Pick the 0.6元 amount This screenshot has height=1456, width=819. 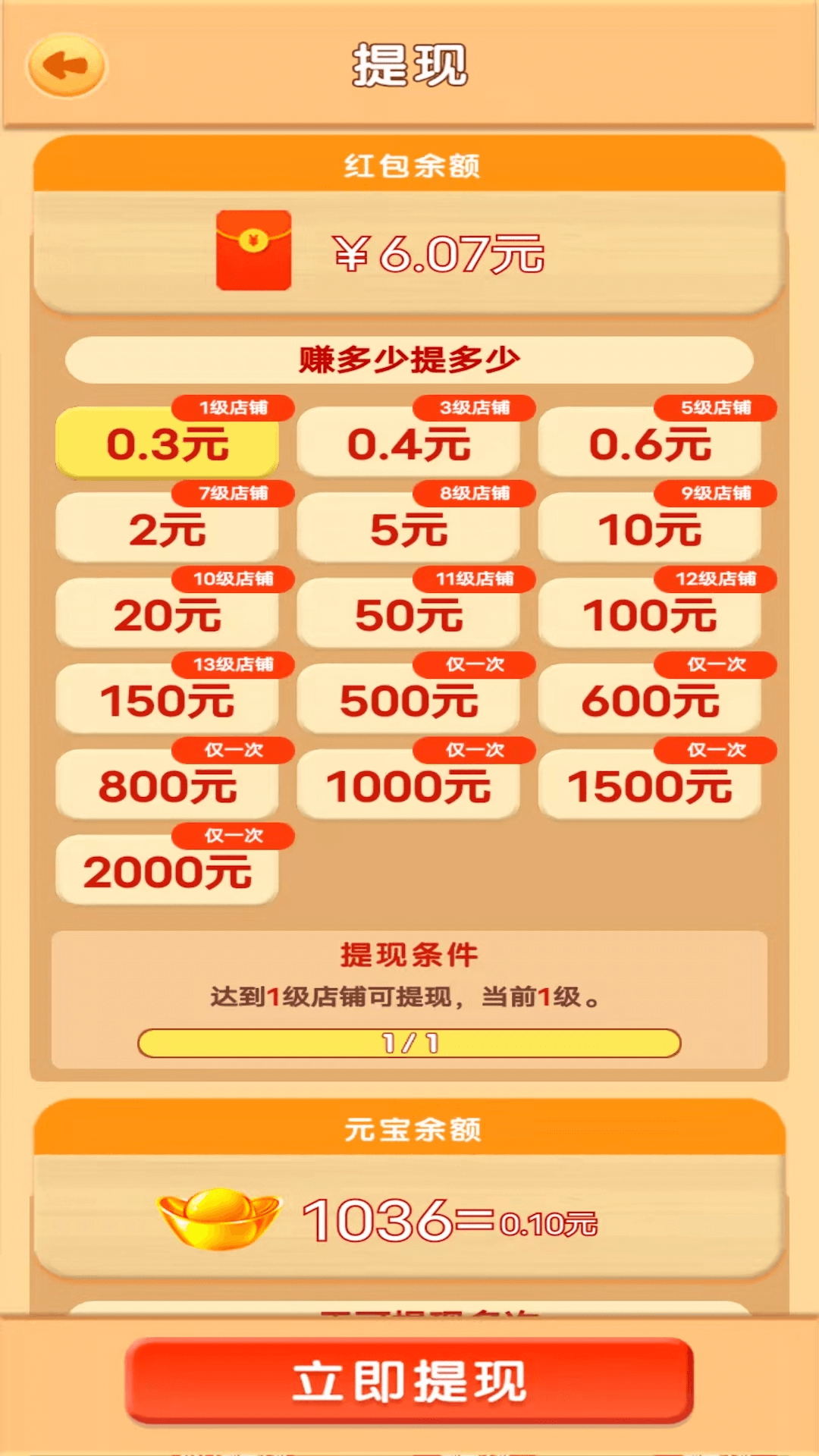point(650,444)
